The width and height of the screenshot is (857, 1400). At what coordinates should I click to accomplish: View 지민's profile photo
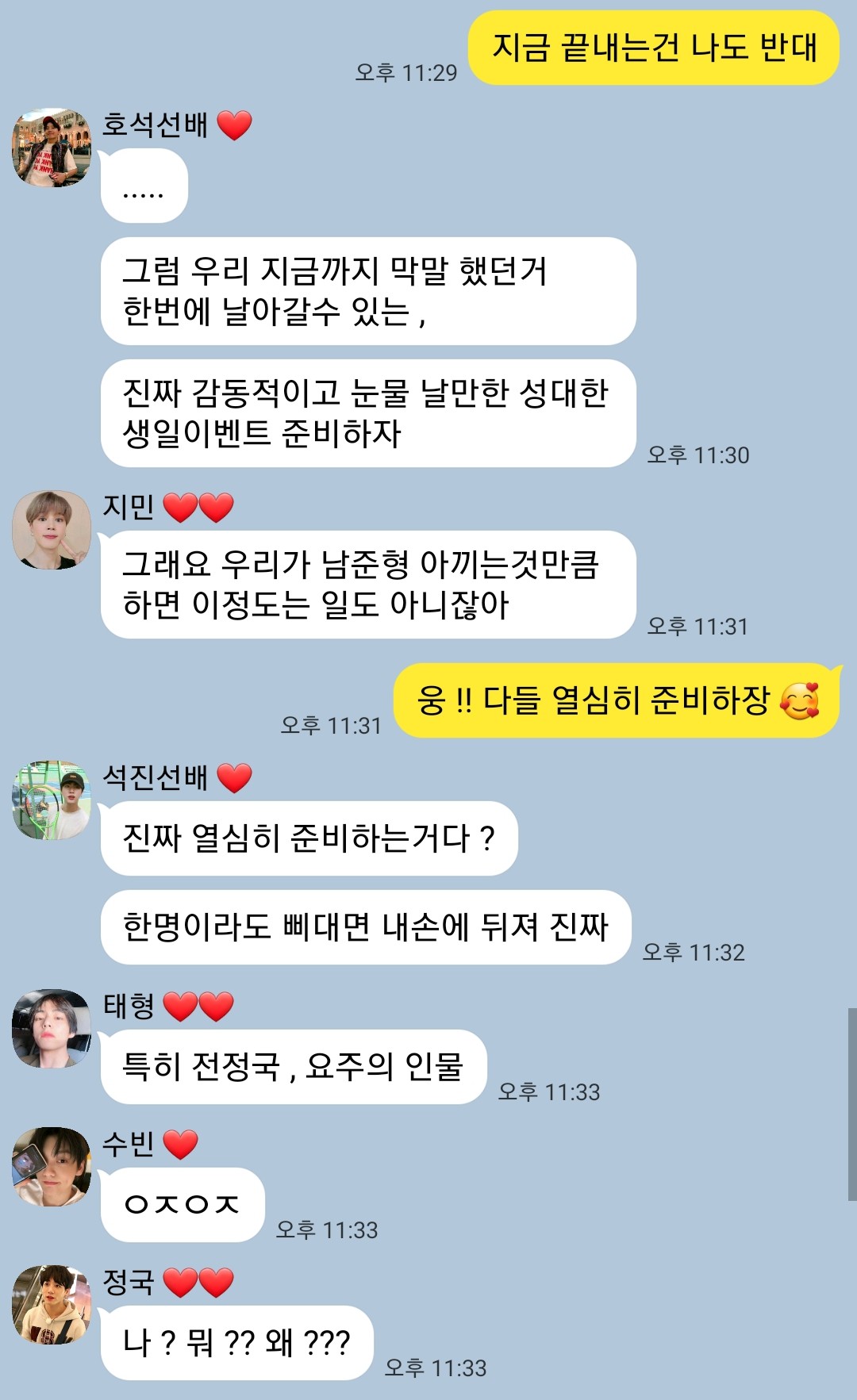52,530
